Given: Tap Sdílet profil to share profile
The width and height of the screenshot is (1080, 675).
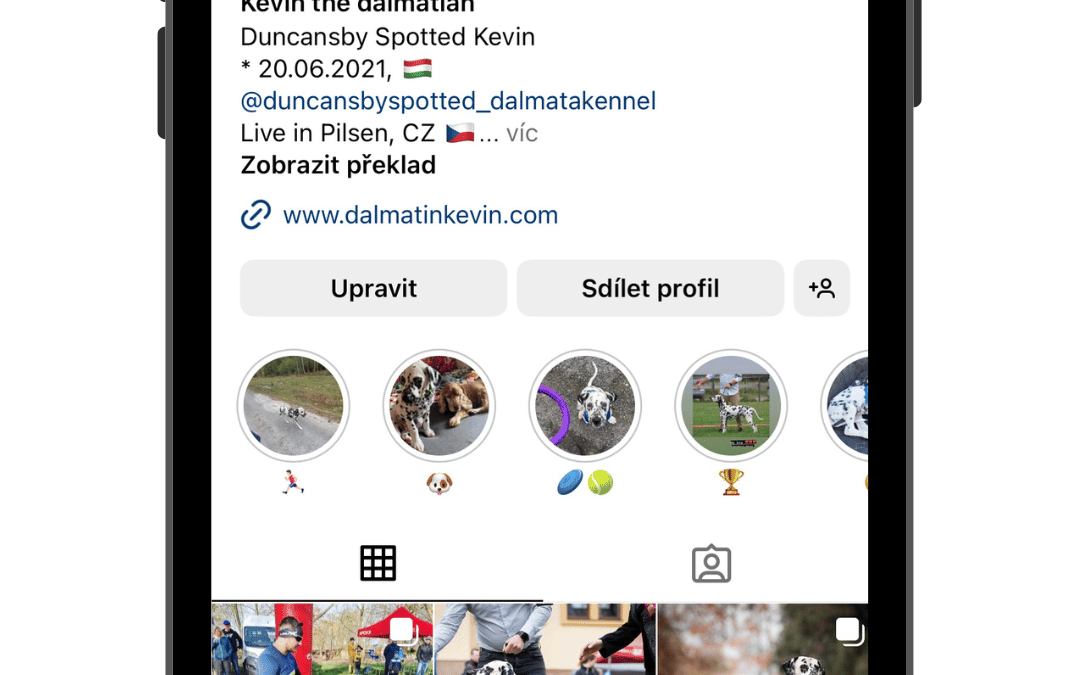Looking at the screenshot, I should (650, 289).
